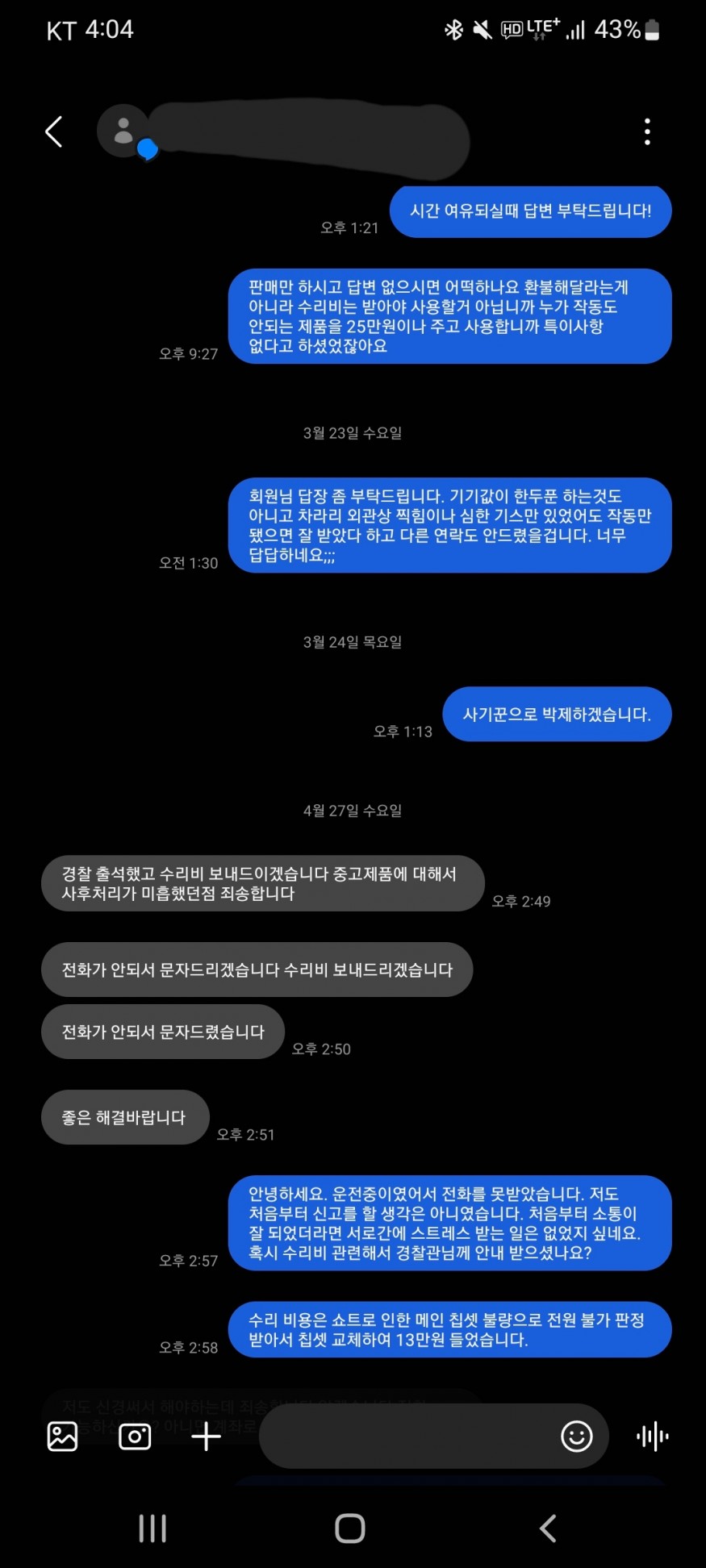Go back to the conversation list
The image size is (706, 1568).
pos(54,131)
